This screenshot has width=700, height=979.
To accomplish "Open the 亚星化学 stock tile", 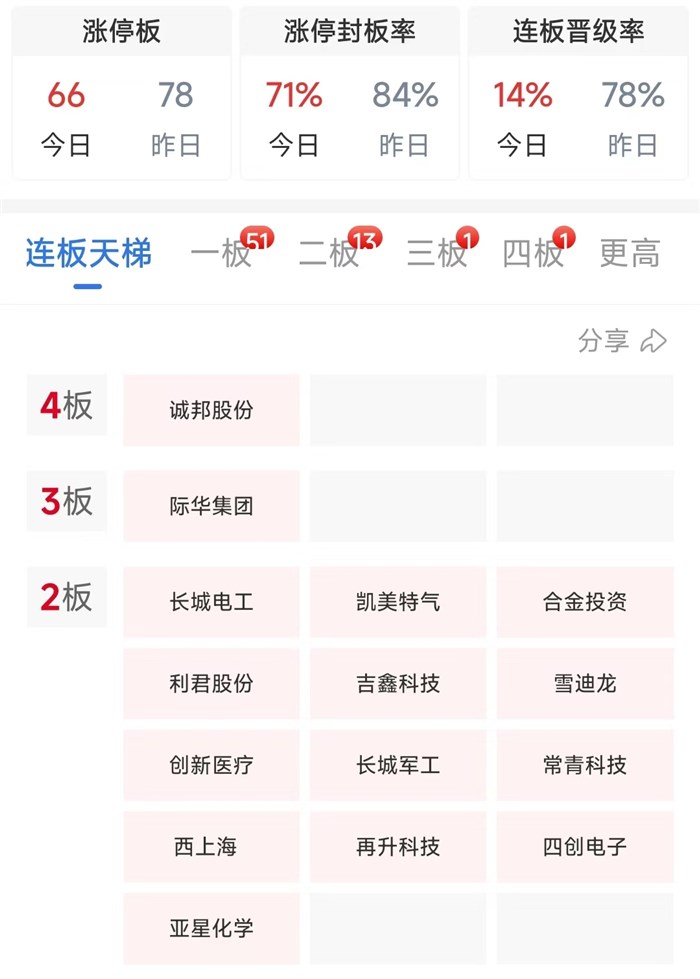I will point(211,929).
